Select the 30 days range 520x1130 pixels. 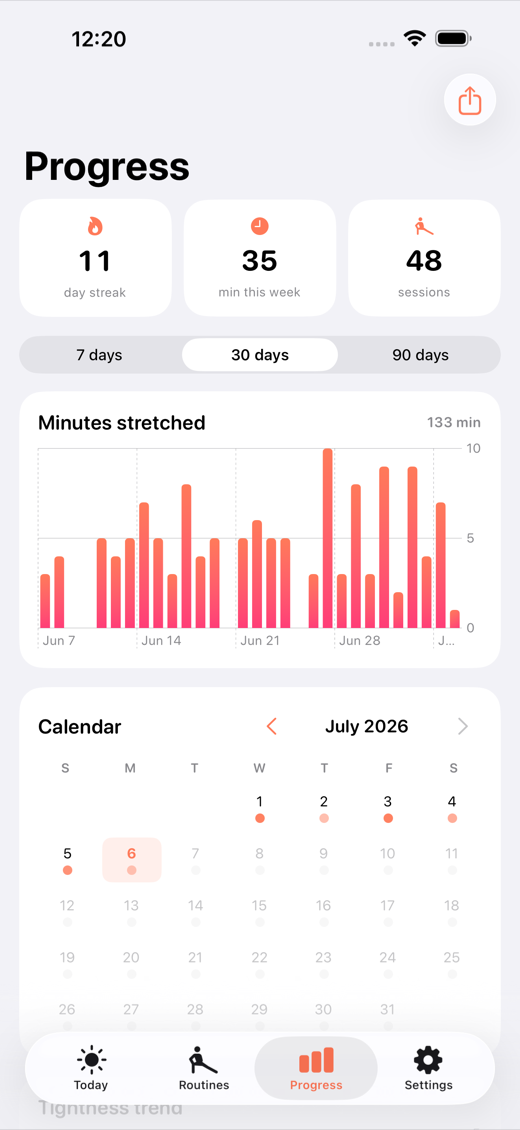(x=260, y=355)
